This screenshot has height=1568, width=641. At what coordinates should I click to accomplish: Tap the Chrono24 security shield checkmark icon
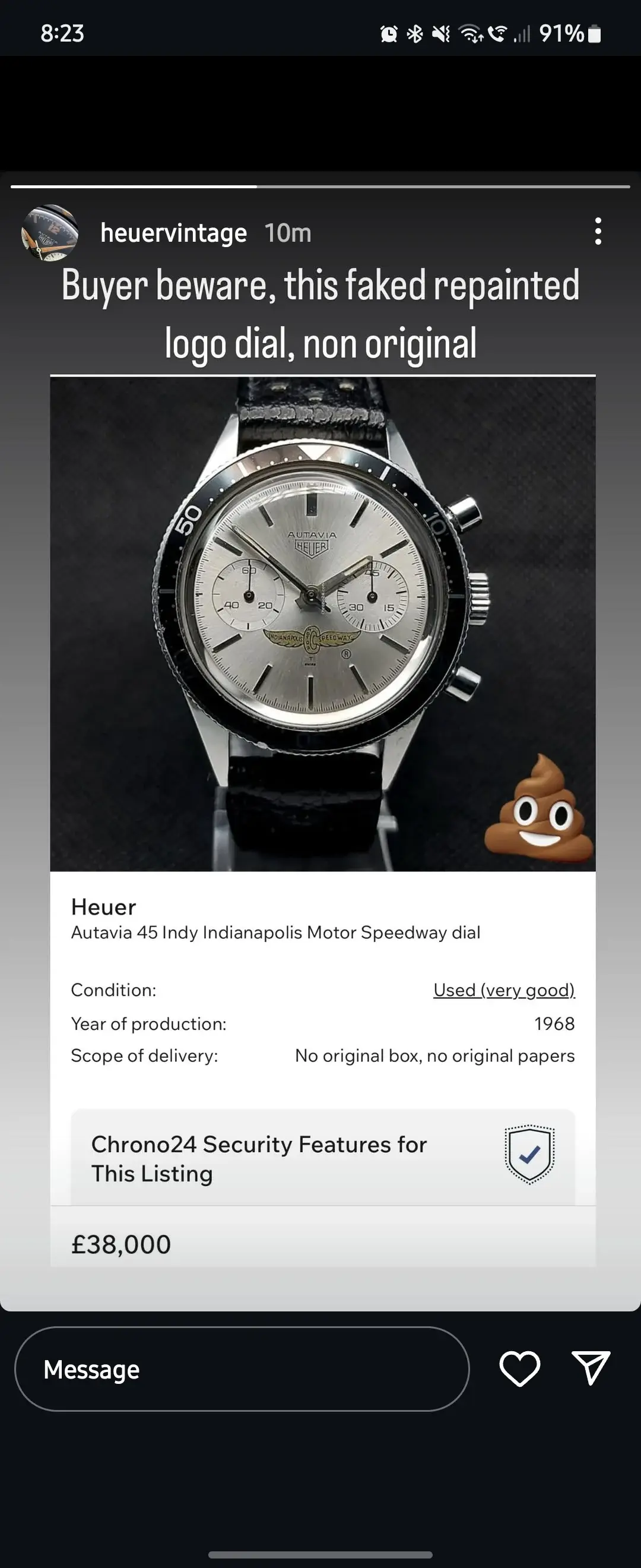pyautogui.click(x=529, y=1155)
